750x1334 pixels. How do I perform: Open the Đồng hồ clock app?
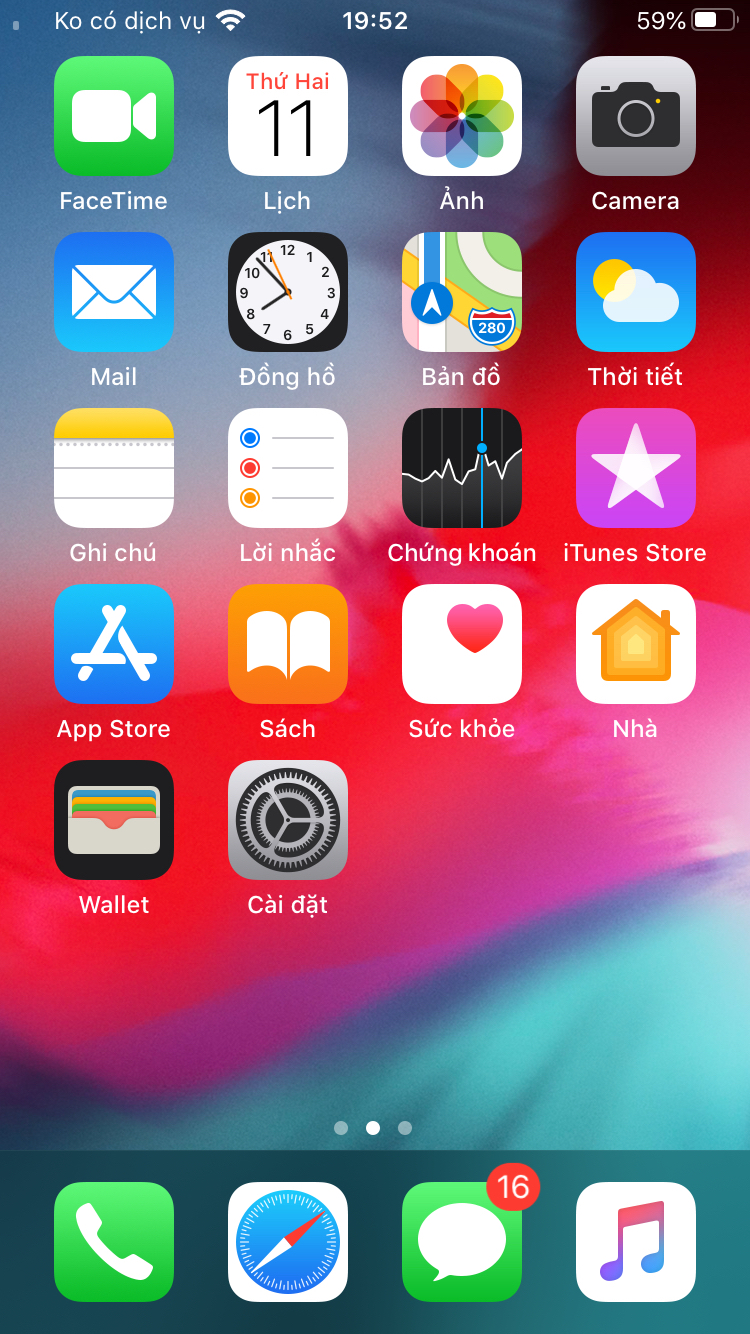point(288,292)
